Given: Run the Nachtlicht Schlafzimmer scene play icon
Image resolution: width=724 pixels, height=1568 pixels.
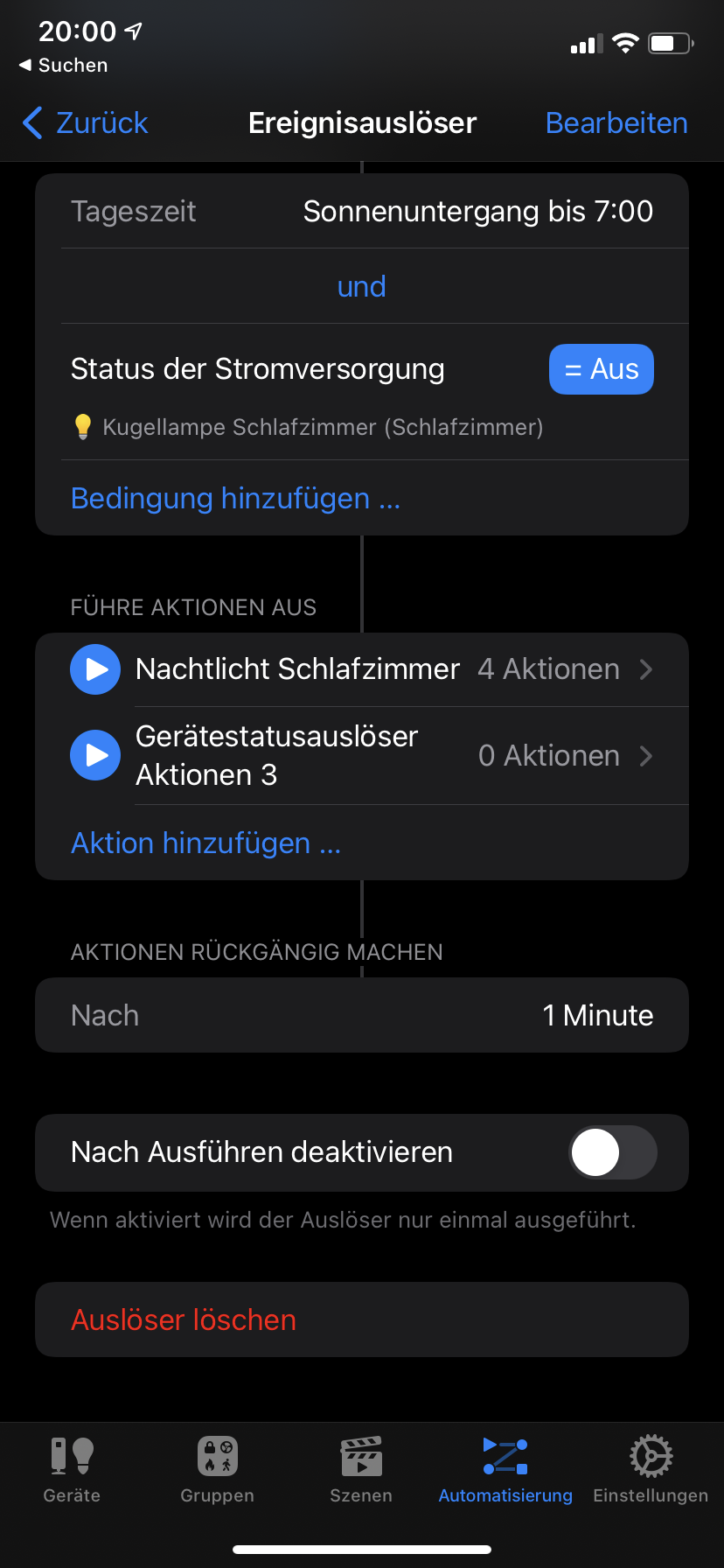Looking at the screenshot, I should (95, 669).
